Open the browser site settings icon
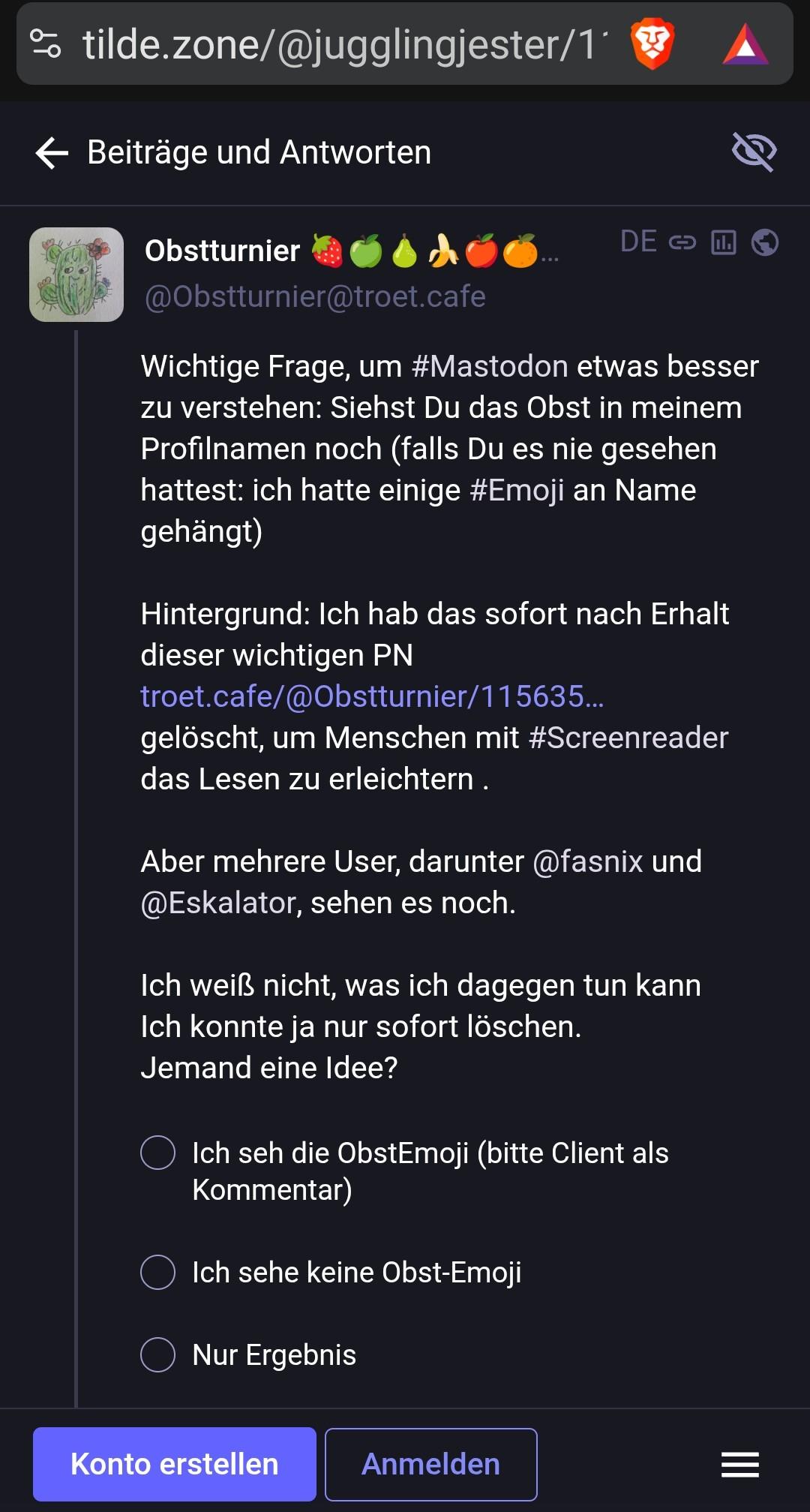 pos(46,44)
